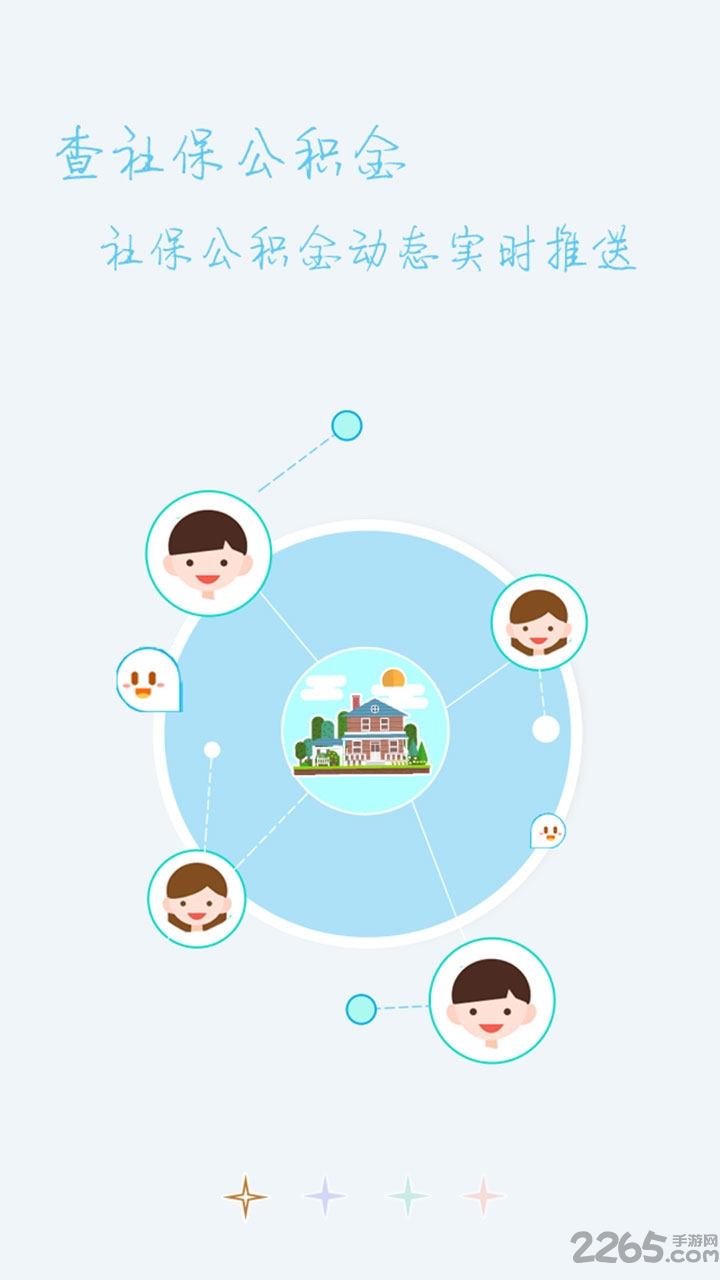This screenshot has width=720, height=1280.
Task: Select the first star page indicator
Action: 245,1196
